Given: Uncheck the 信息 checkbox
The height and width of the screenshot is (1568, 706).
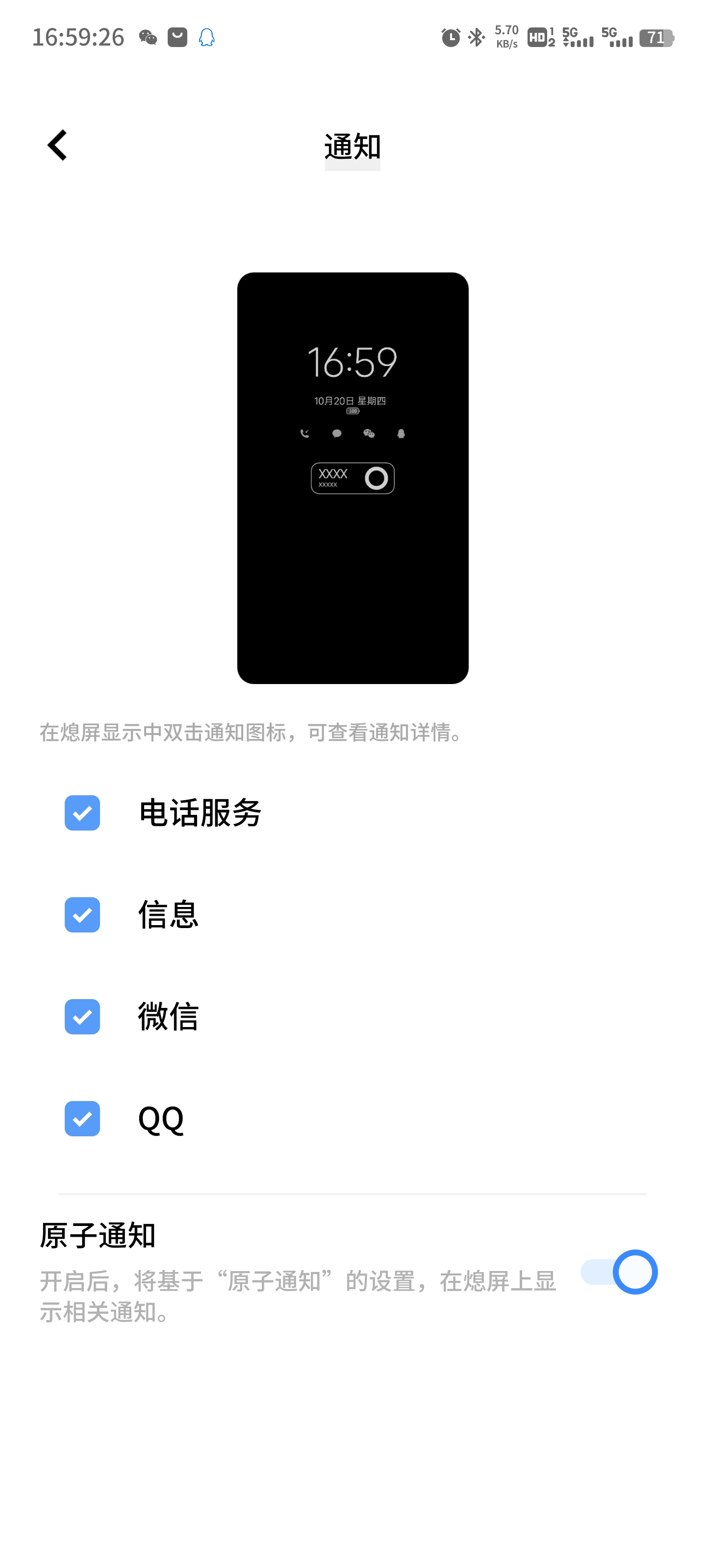Looking at the screenshot, I should (82, 914).
